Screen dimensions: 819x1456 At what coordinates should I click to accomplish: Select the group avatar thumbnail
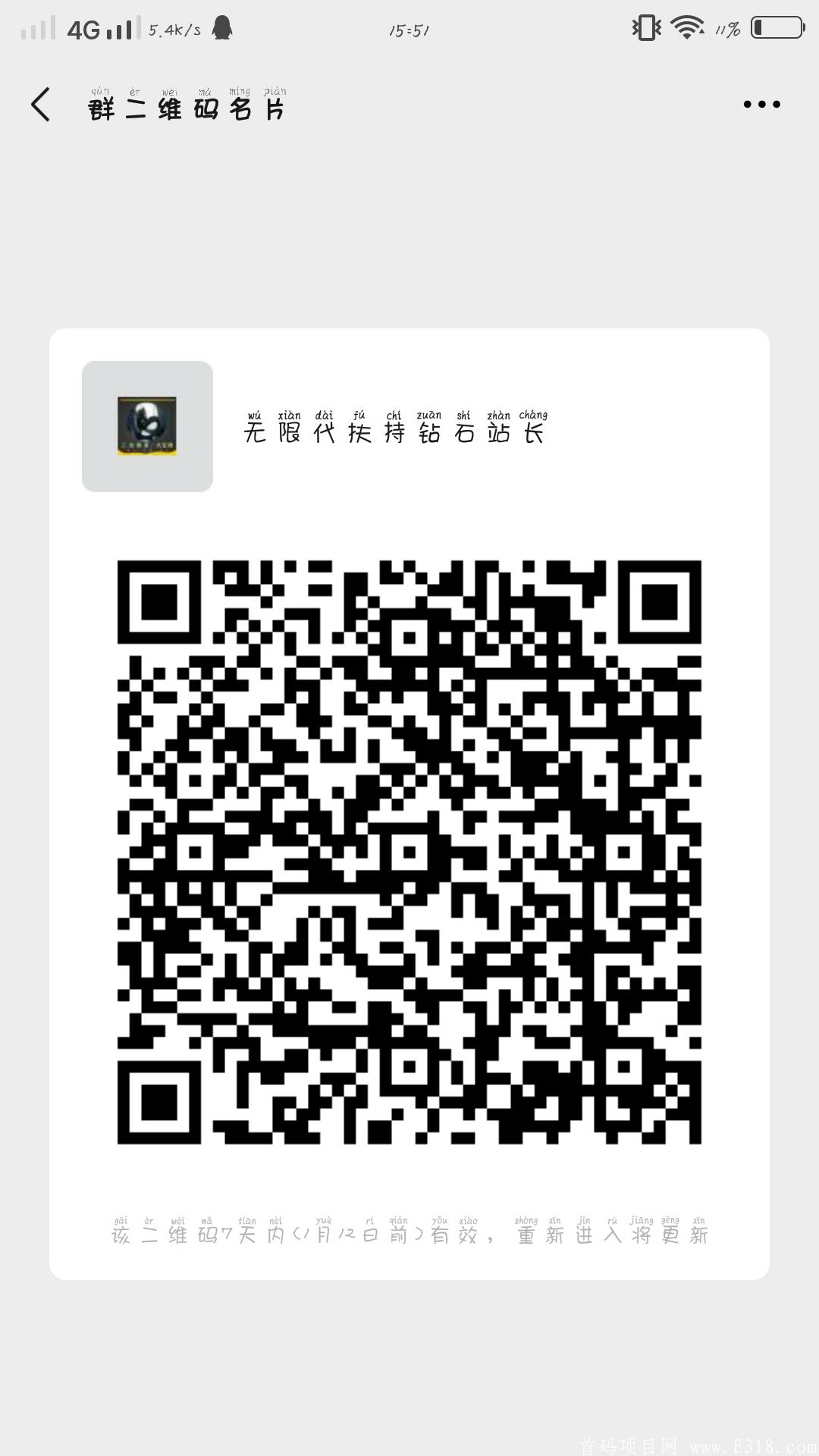pos(147,426)
